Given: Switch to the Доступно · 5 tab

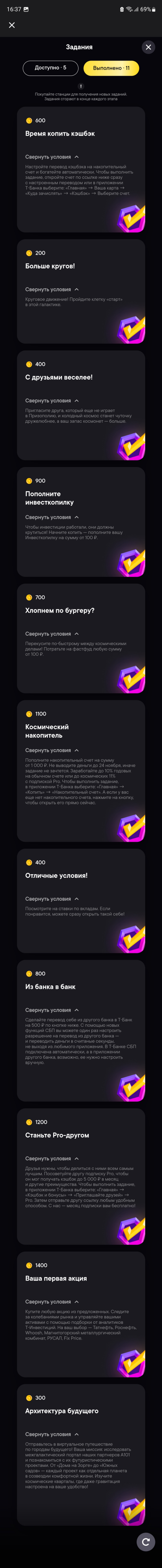Looking at the screenshot, I should tap(51, 68).
